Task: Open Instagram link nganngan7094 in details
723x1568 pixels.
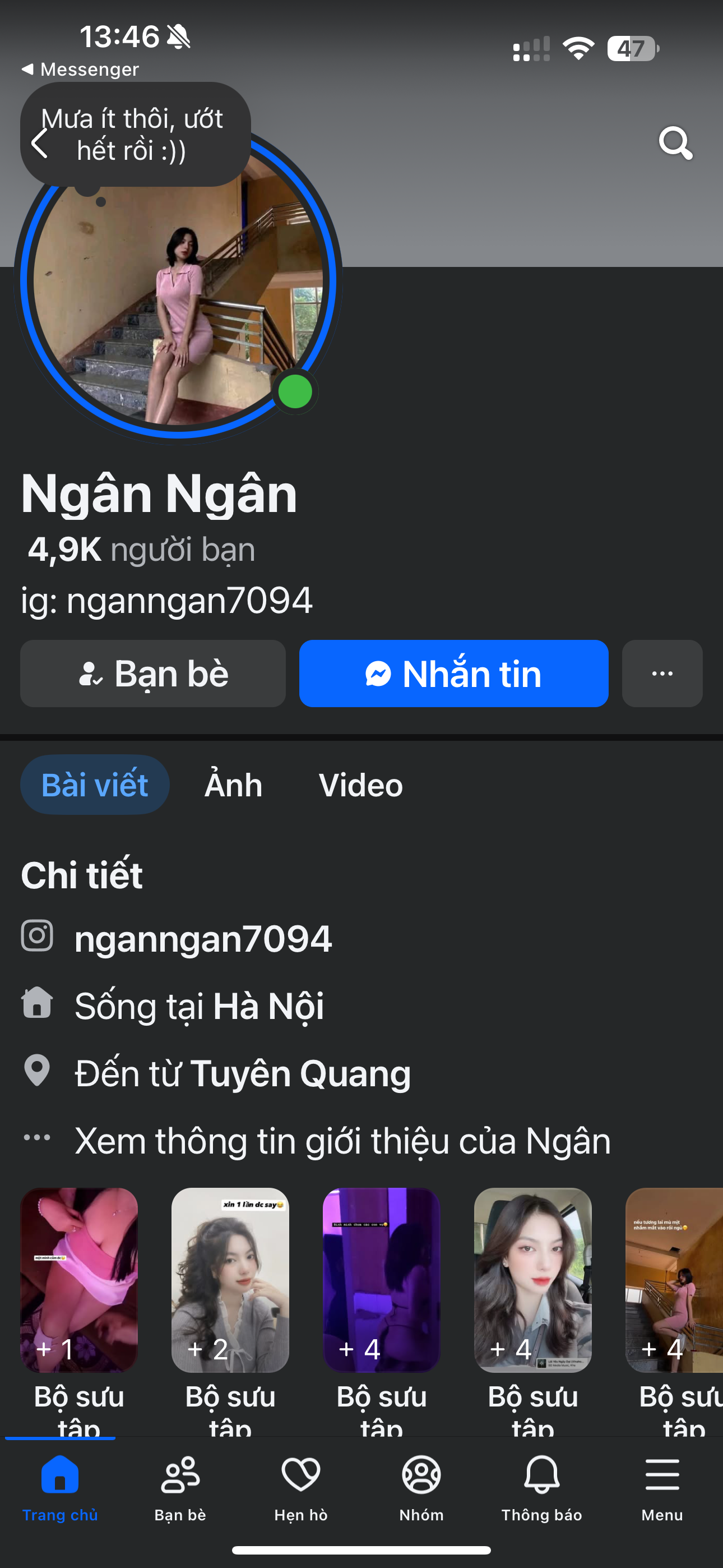Action: coord(203,938)
